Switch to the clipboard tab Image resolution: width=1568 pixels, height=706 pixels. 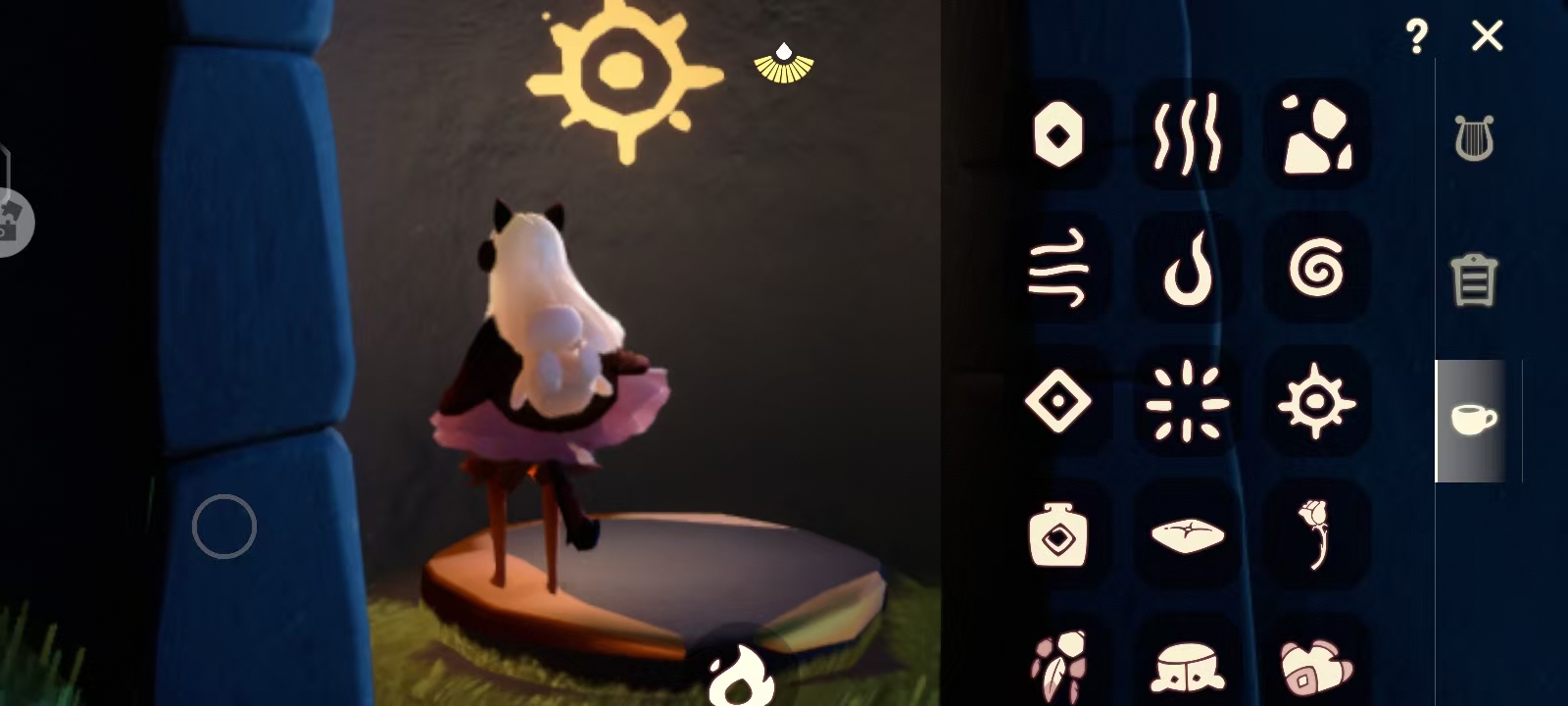point(1473,280)
